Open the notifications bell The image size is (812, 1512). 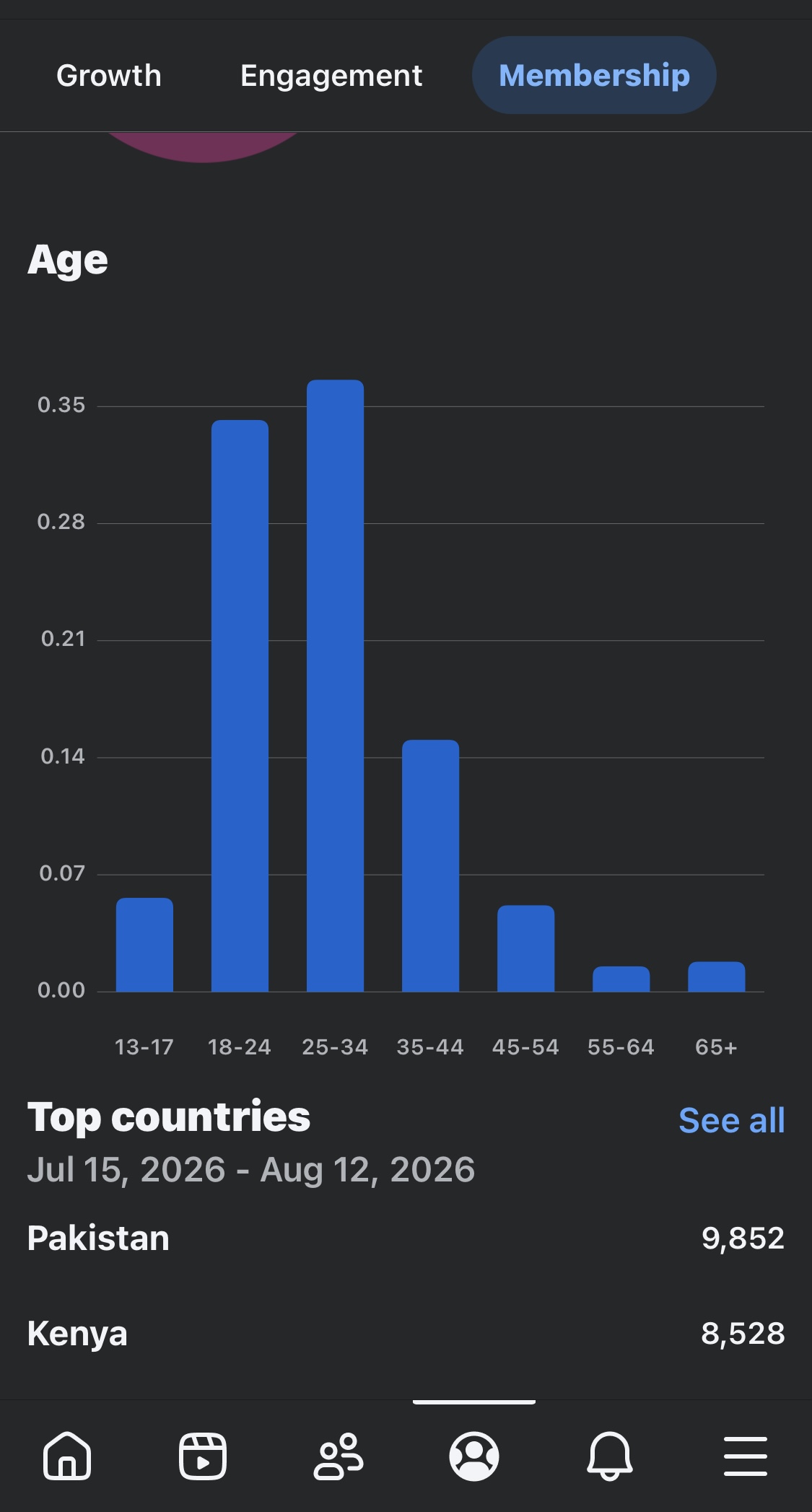click(610, 1456)
